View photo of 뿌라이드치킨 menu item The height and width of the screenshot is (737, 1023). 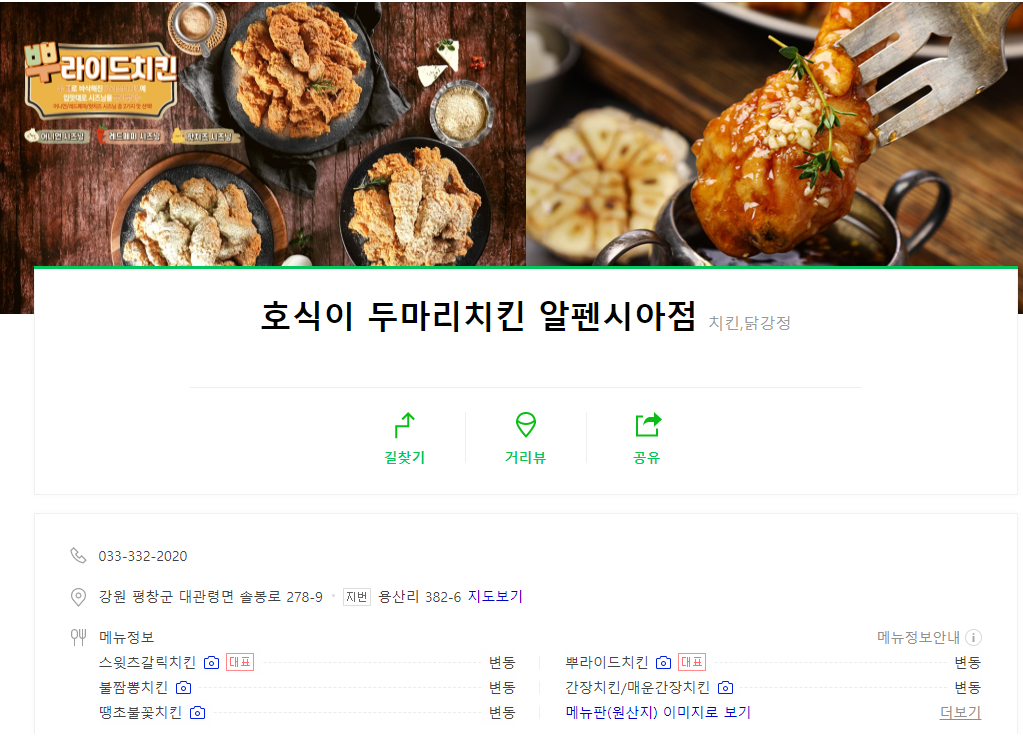click(663, 663)
